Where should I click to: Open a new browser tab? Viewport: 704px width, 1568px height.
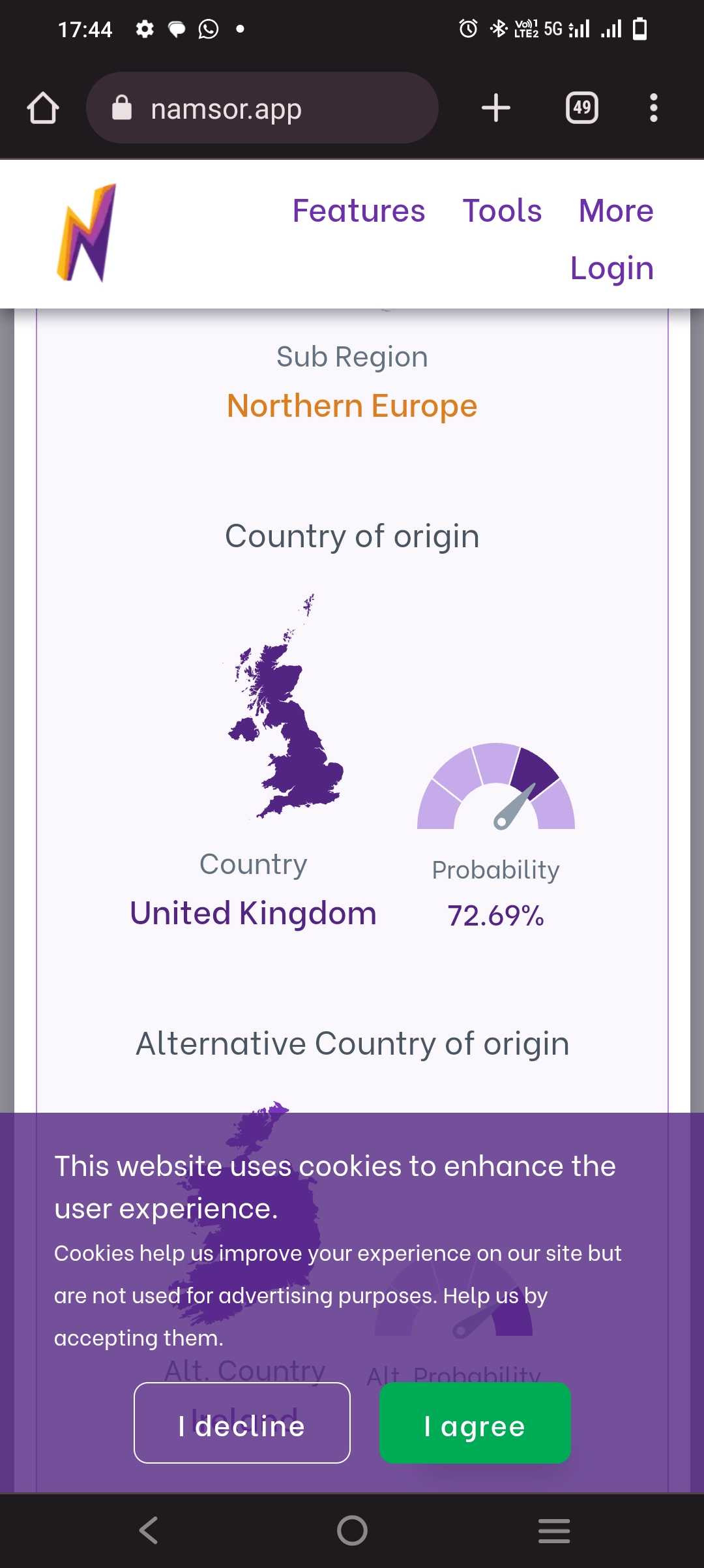tap(496, 108)
